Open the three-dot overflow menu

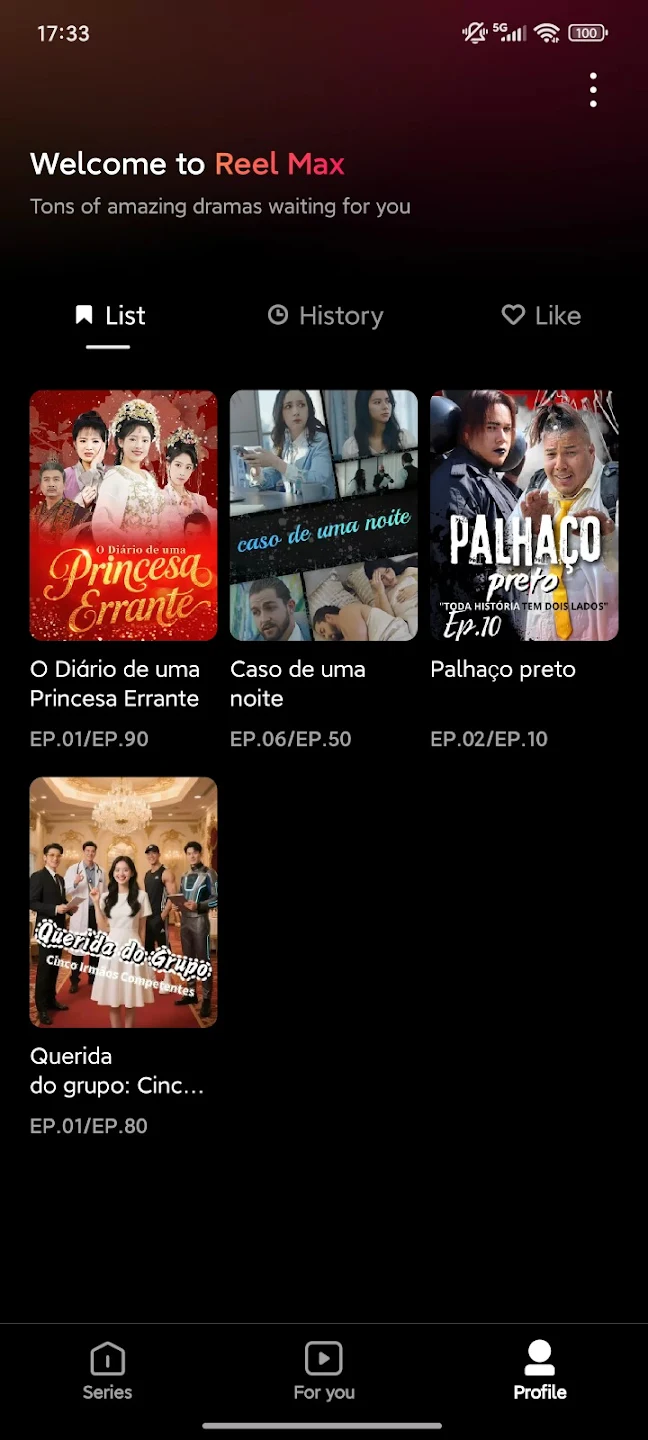pyautogui.click(x=593, y=90)
